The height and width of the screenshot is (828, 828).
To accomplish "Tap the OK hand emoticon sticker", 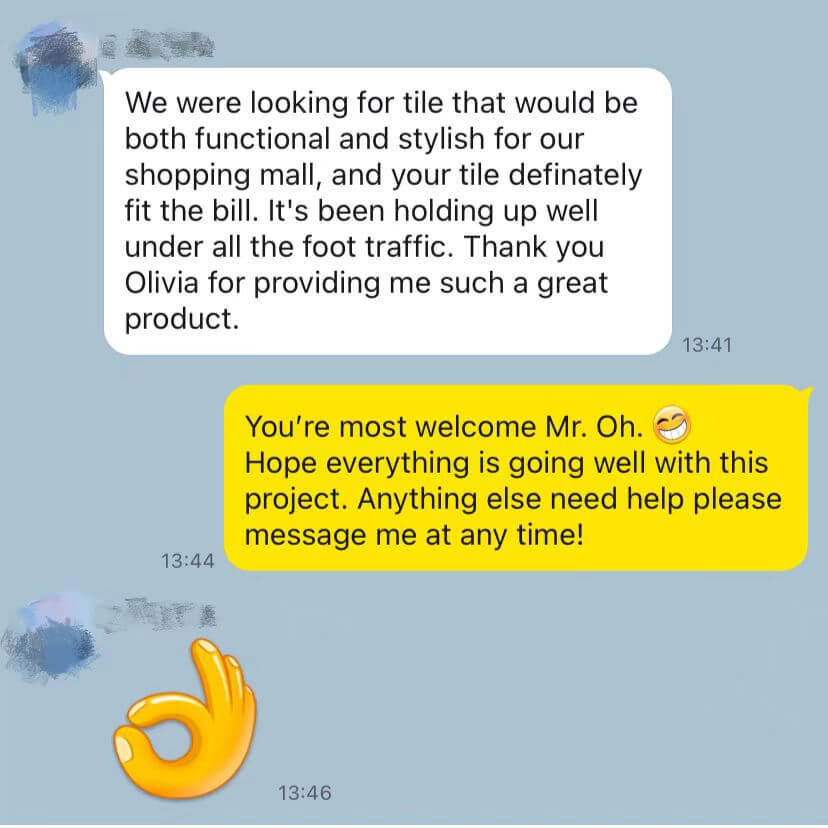I will pyautogui.click(x=183, y=715).
